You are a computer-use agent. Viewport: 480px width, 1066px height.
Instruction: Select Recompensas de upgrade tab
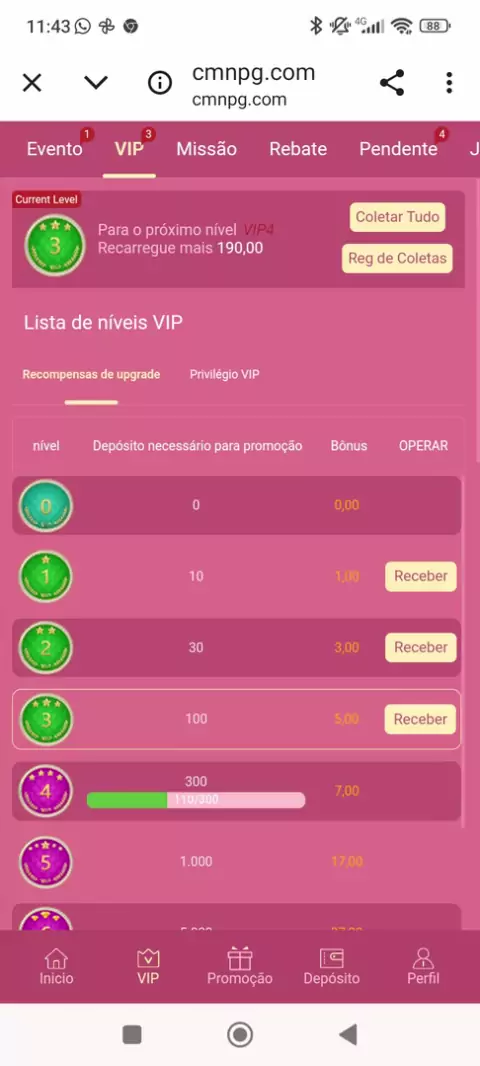tap(91, 375)
